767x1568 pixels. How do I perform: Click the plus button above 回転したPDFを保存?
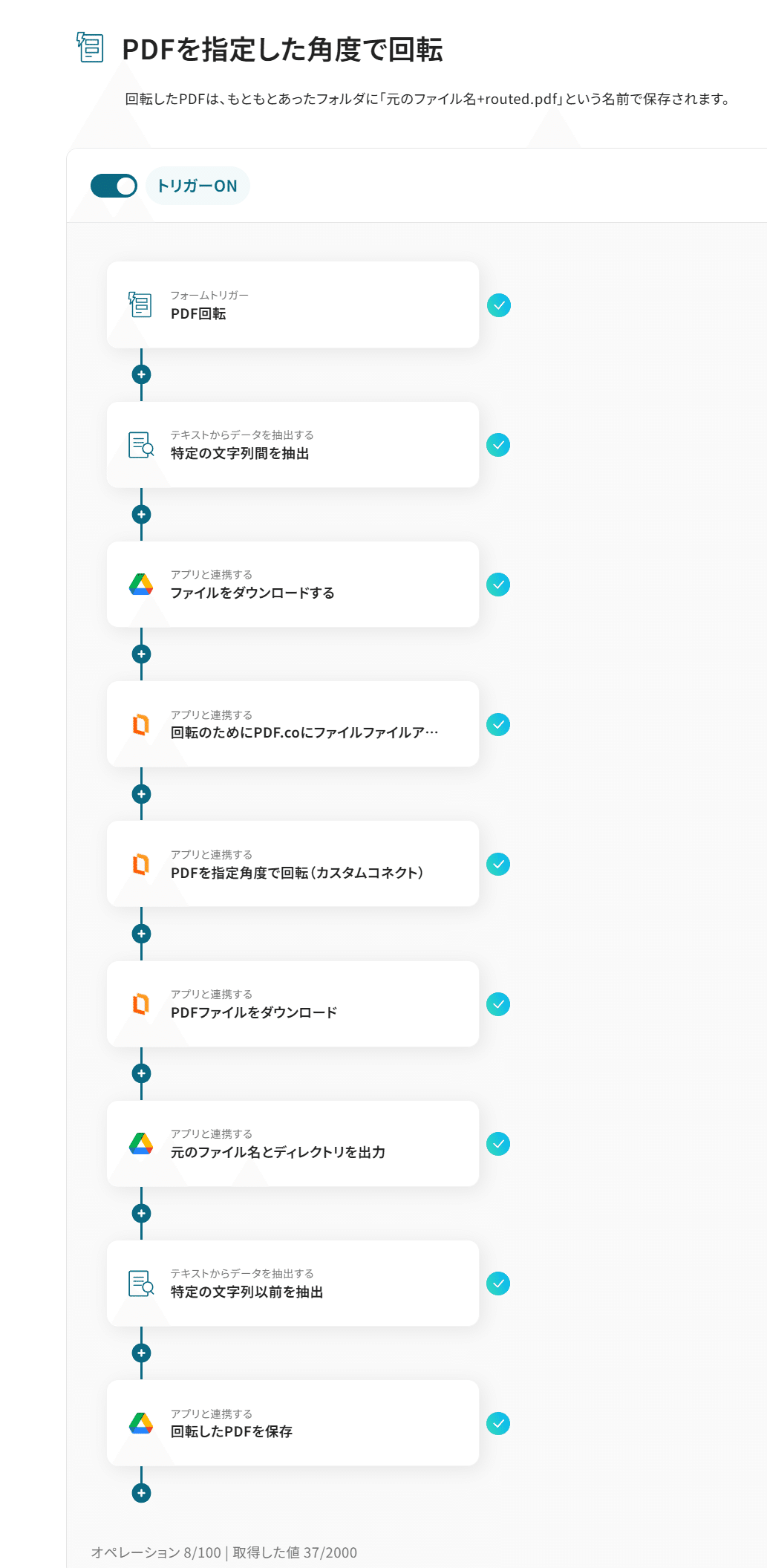tap(141, 1352)
